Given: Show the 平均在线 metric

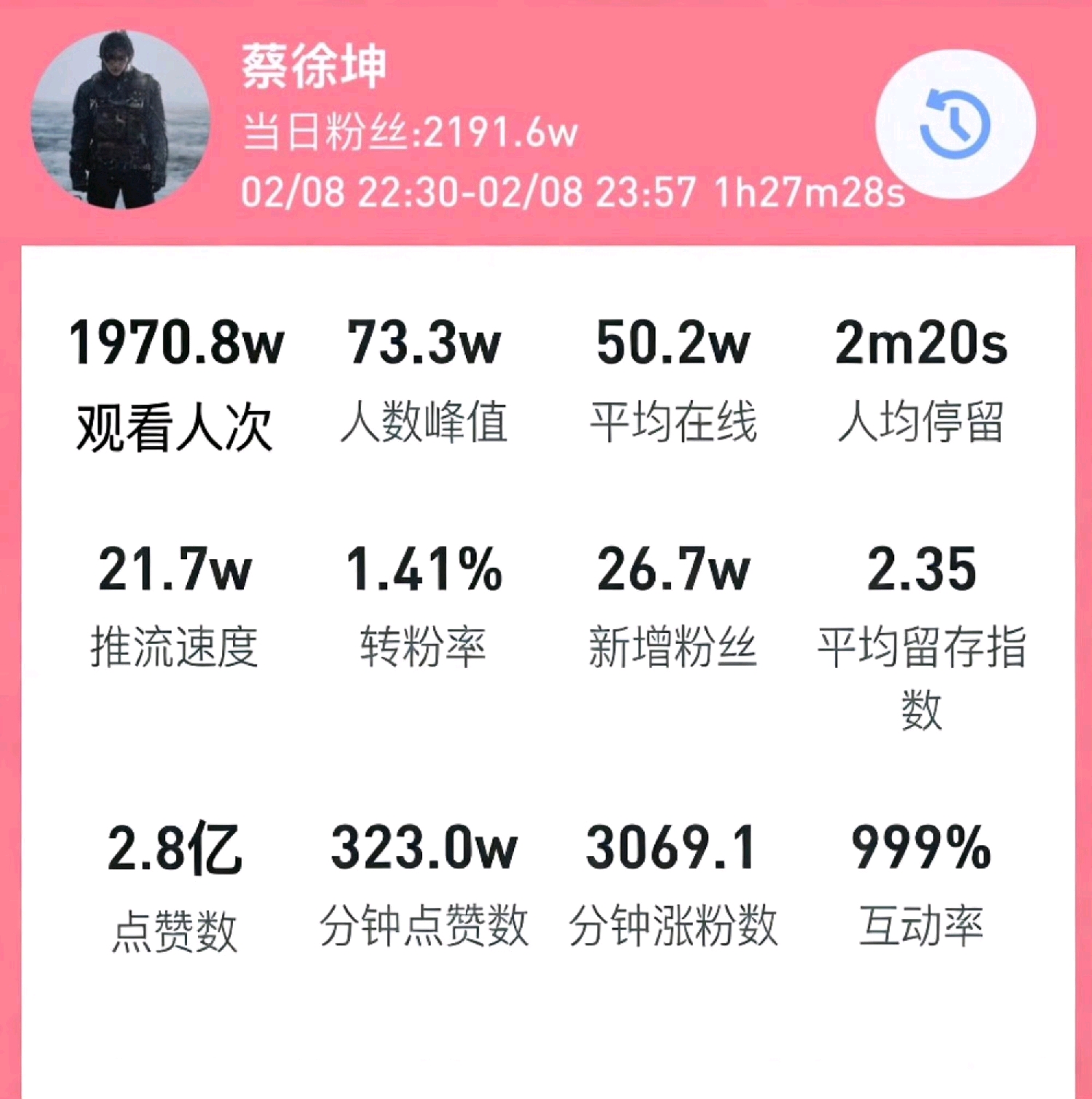Looking at the screenshot, I should (673, 384).
